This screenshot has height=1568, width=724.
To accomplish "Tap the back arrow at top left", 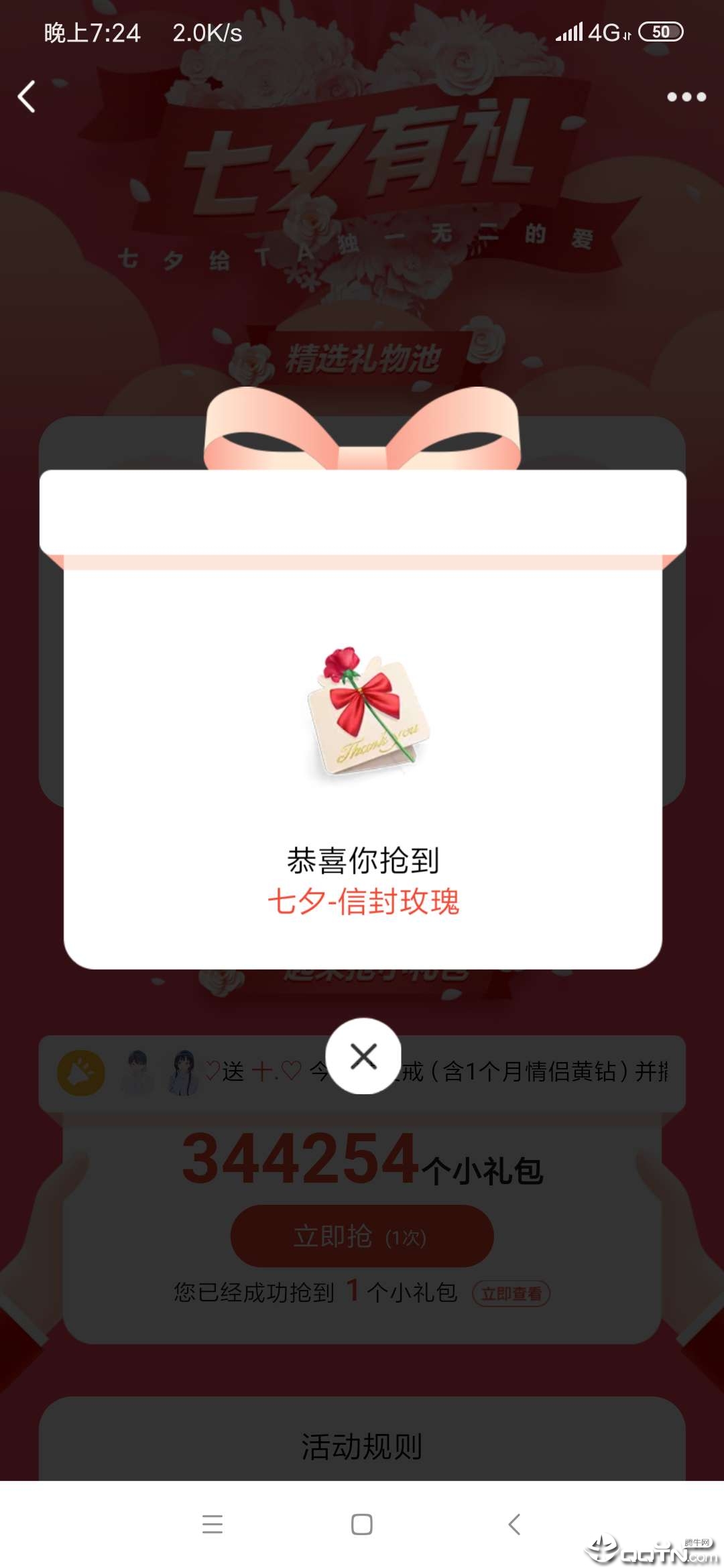I will [x=27, y=98].
